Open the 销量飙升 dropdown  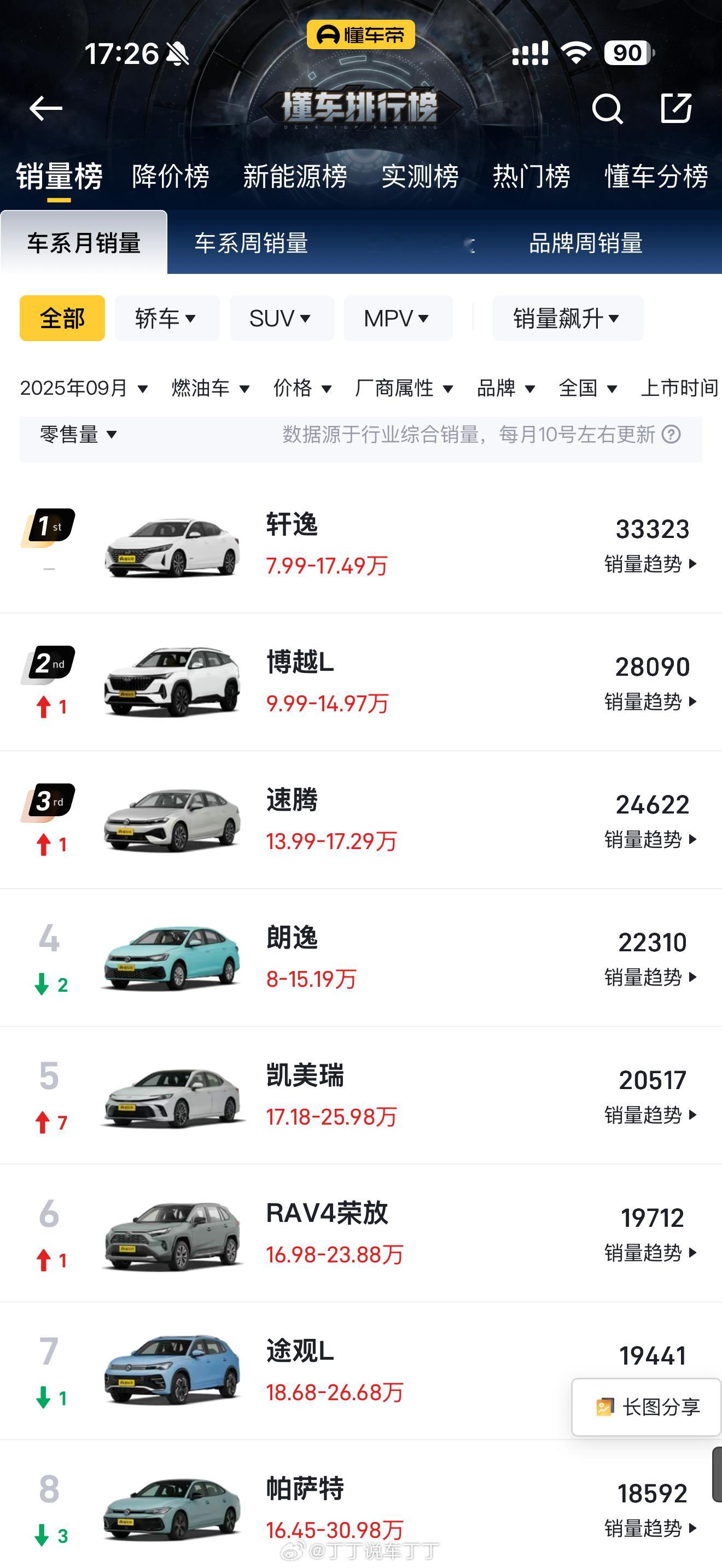pyautogui.click(x=567, y=318)
